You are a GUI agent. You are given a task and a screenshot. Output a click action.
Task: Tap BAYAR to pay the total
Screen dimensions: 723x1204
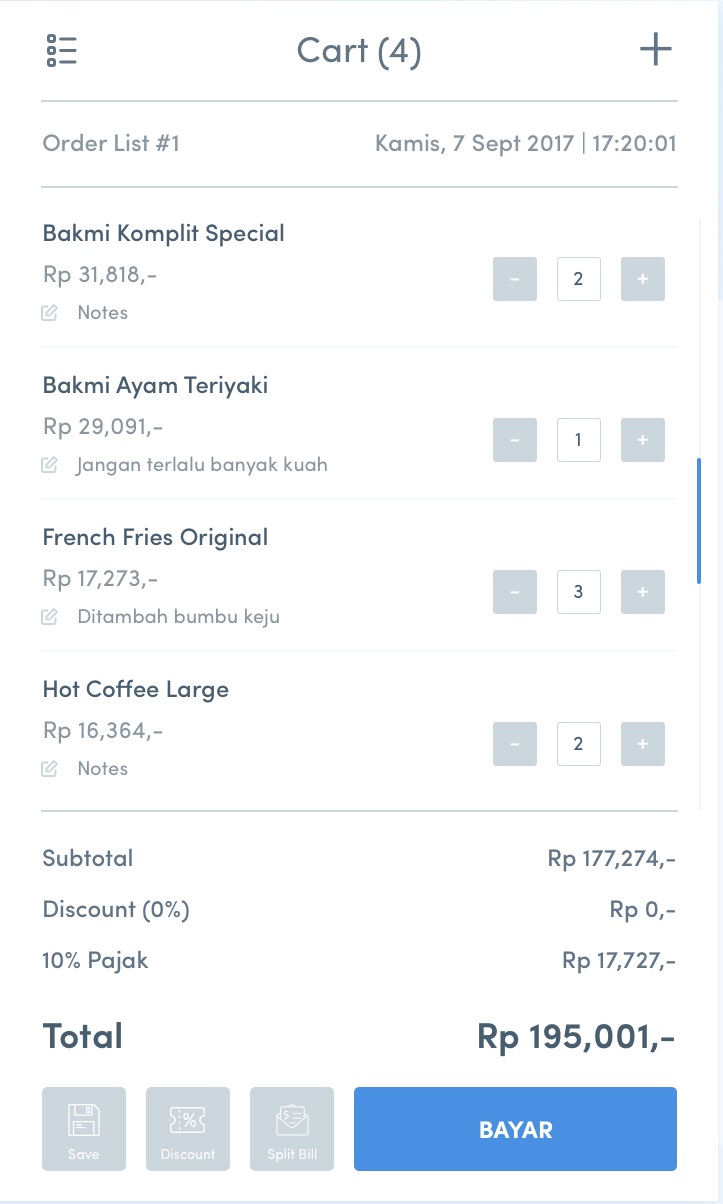pyautogui.click(x=515, y=1129)
